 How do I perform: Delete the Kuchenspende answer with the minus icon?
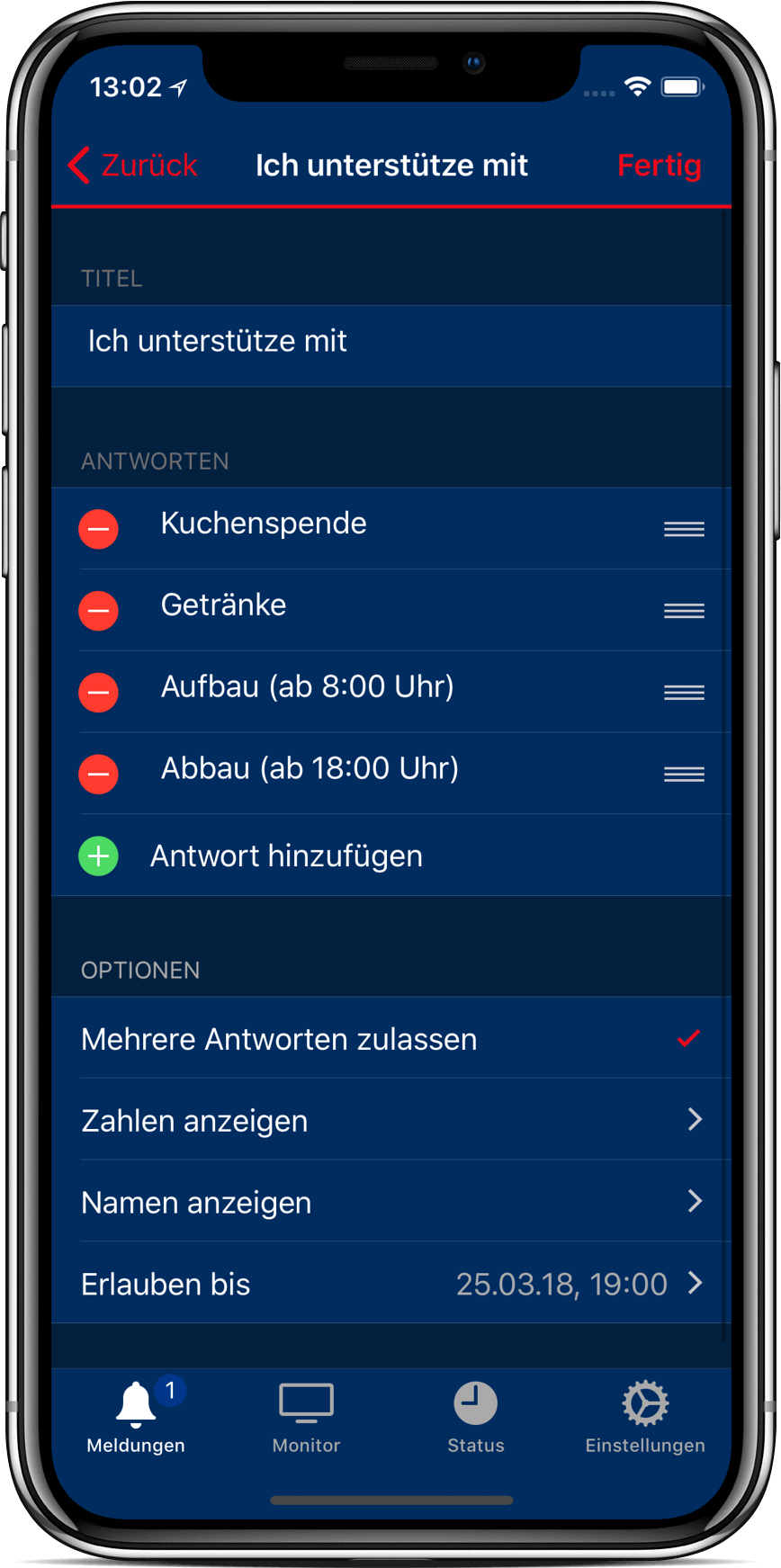98,529
